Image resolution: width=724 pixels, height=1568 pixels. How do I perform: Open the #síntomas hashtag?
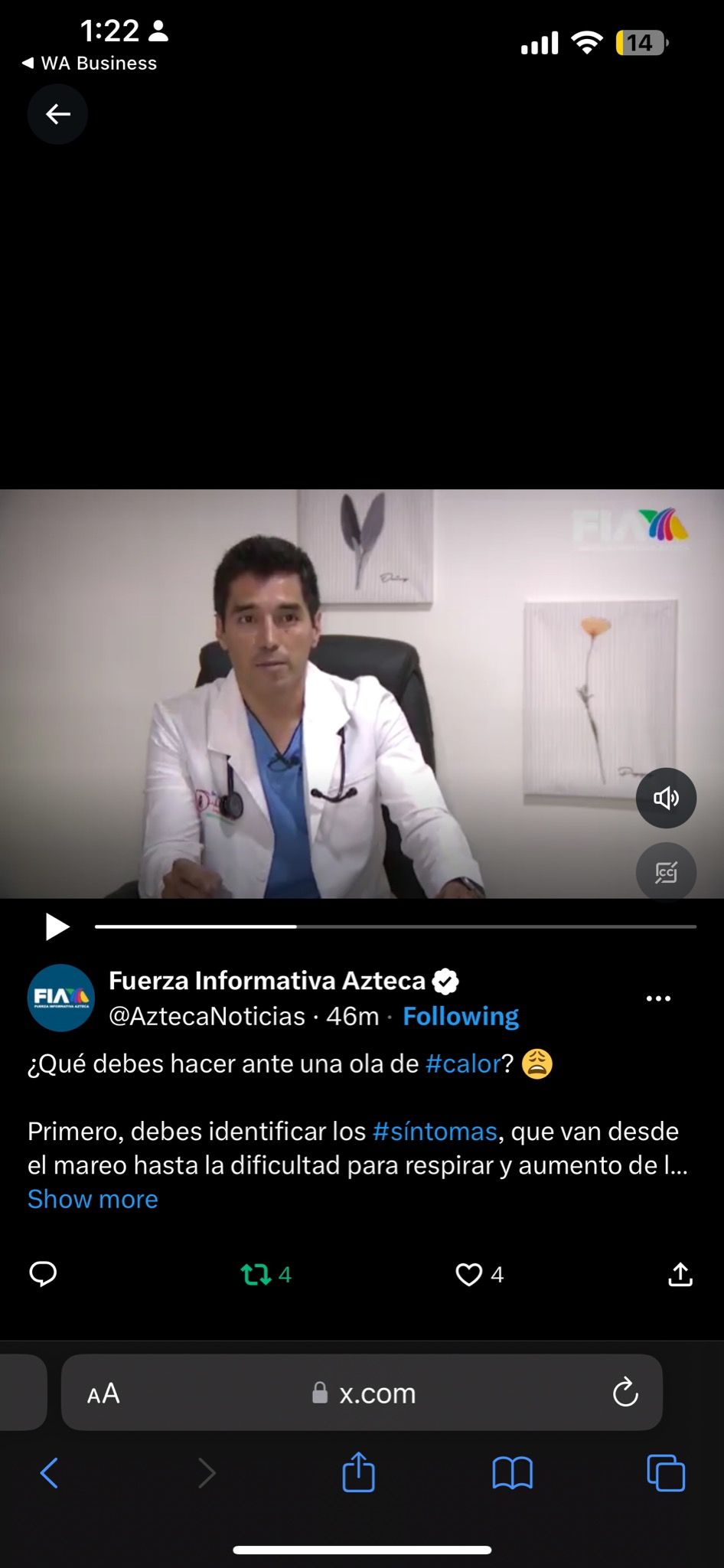point(435,1131)
